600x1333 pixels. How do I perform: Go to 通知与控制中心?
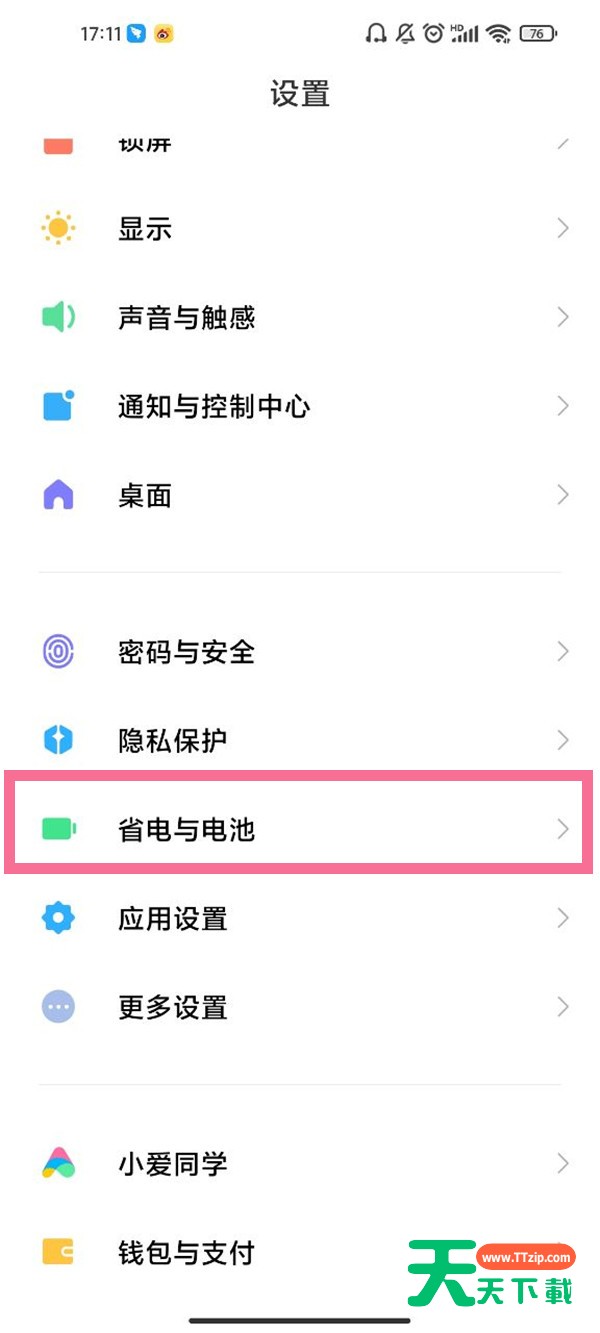click(x=214, y=407)
